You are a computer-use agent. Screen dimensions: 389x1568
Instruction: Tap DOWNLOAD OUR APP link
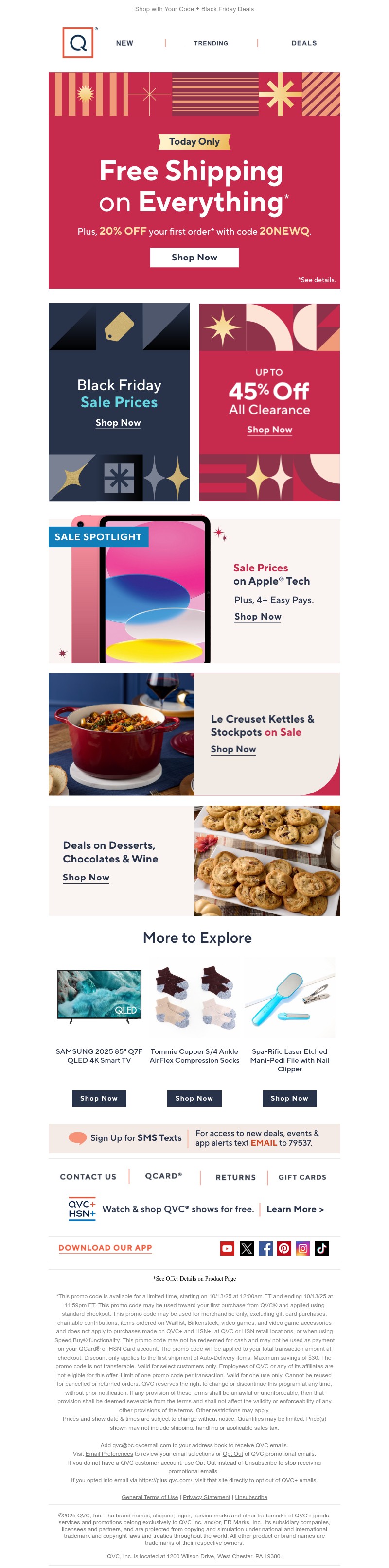tap(105, 1248)
